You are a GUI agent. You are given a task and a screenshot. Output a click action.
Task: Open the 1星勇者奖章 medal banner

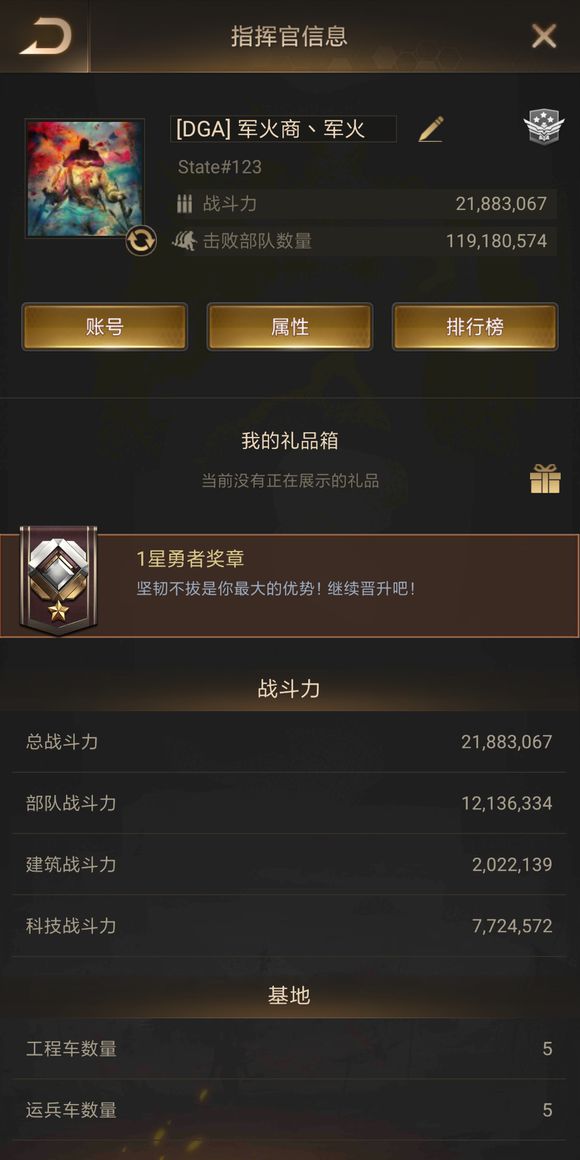pyautogui.click(x=290, y=584)
